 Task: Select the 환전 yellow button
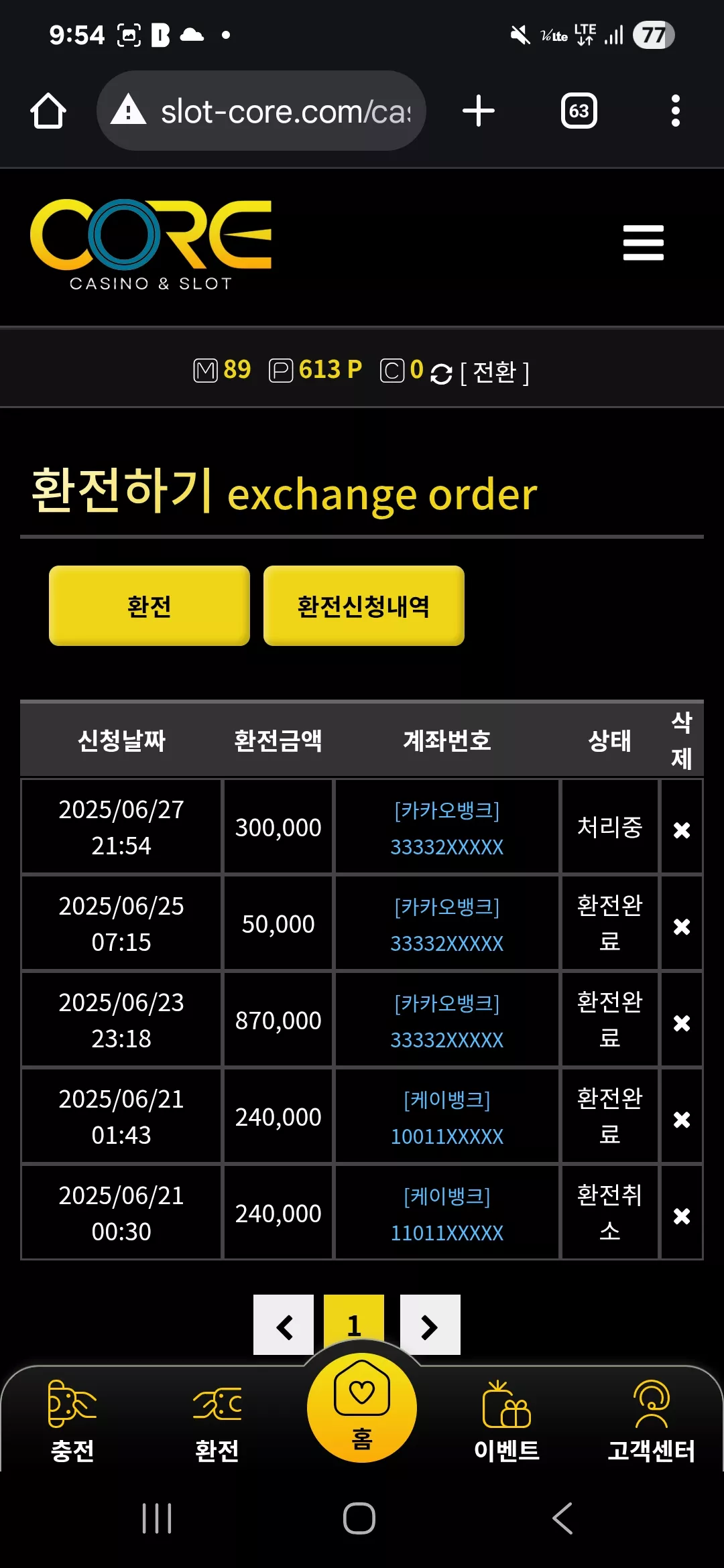pos(149,606)
